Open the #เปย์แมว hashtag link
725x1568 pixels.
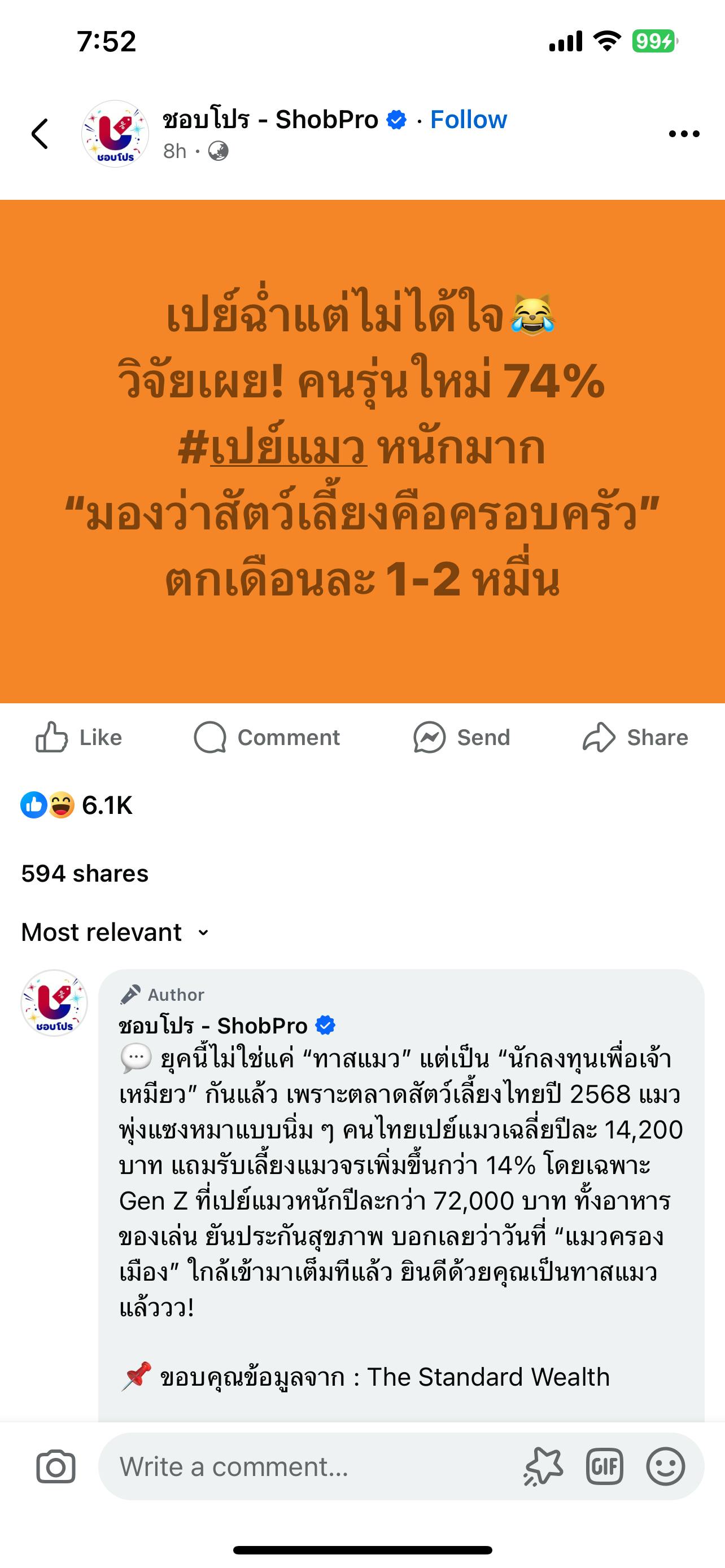point(273,449)
